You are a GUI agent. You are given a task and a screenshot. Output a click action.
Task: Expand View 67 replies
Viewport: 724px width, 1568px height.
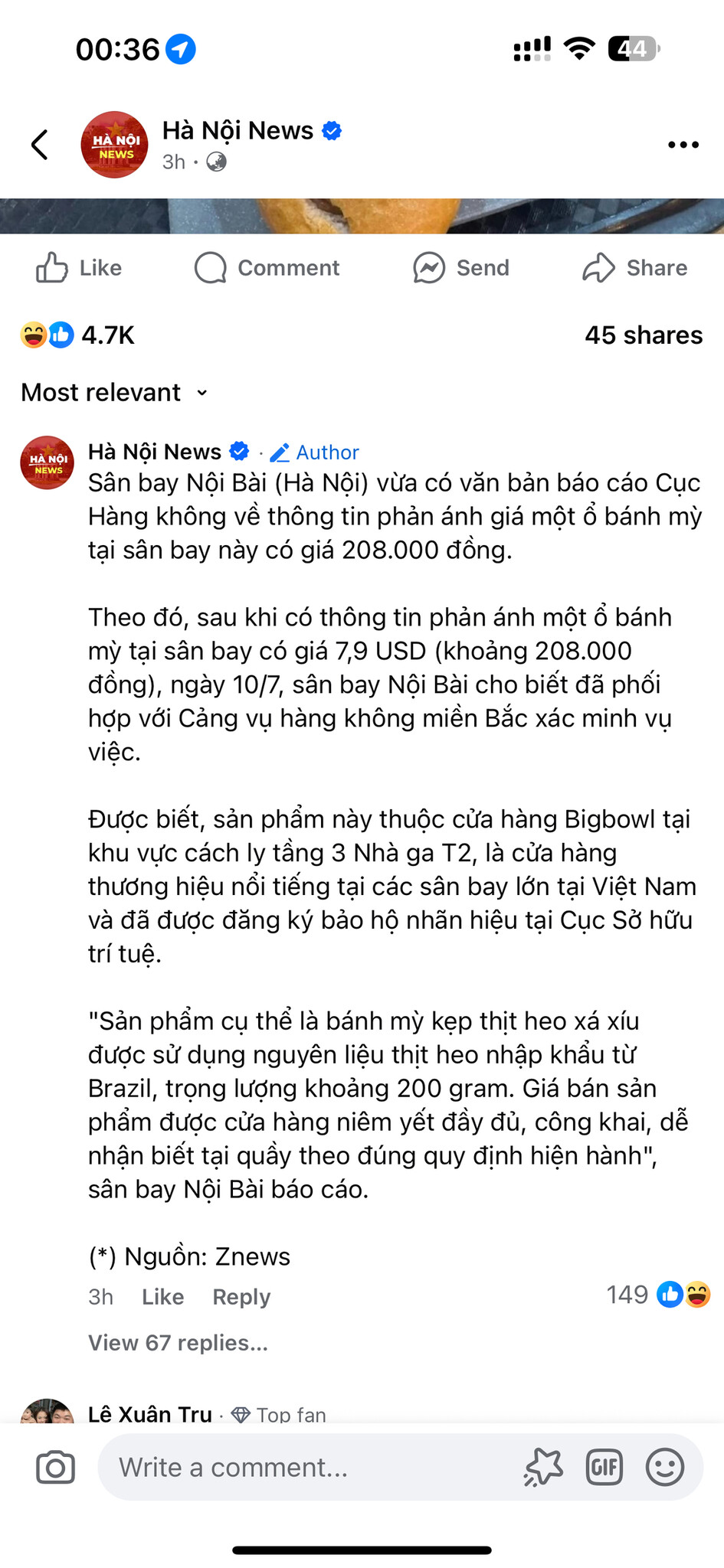coord(178,1343)
